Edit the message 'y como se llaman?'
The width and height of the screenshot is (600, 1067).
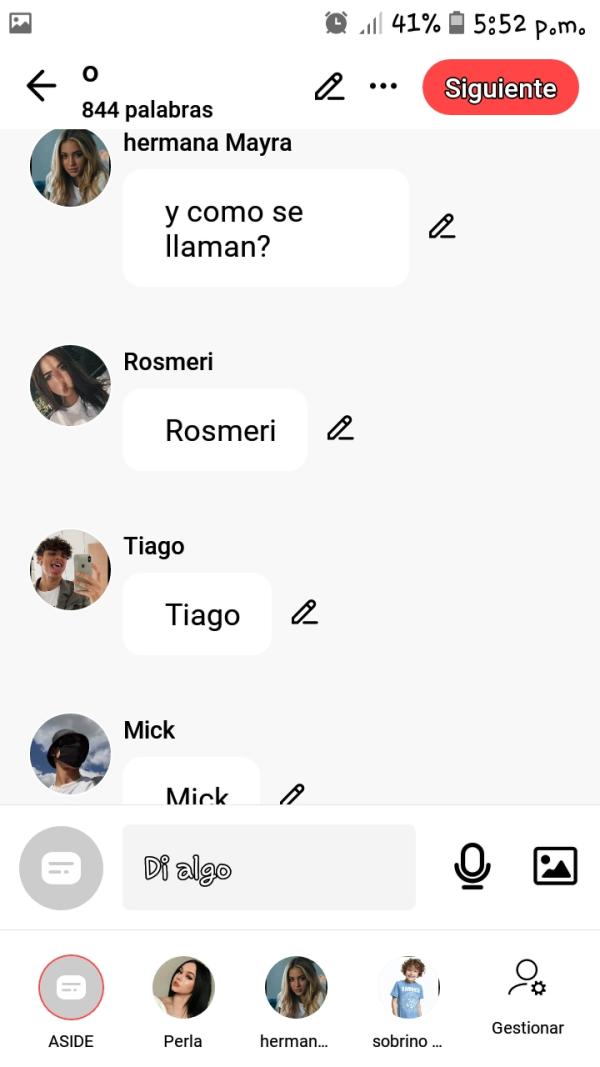coord(441,227)
